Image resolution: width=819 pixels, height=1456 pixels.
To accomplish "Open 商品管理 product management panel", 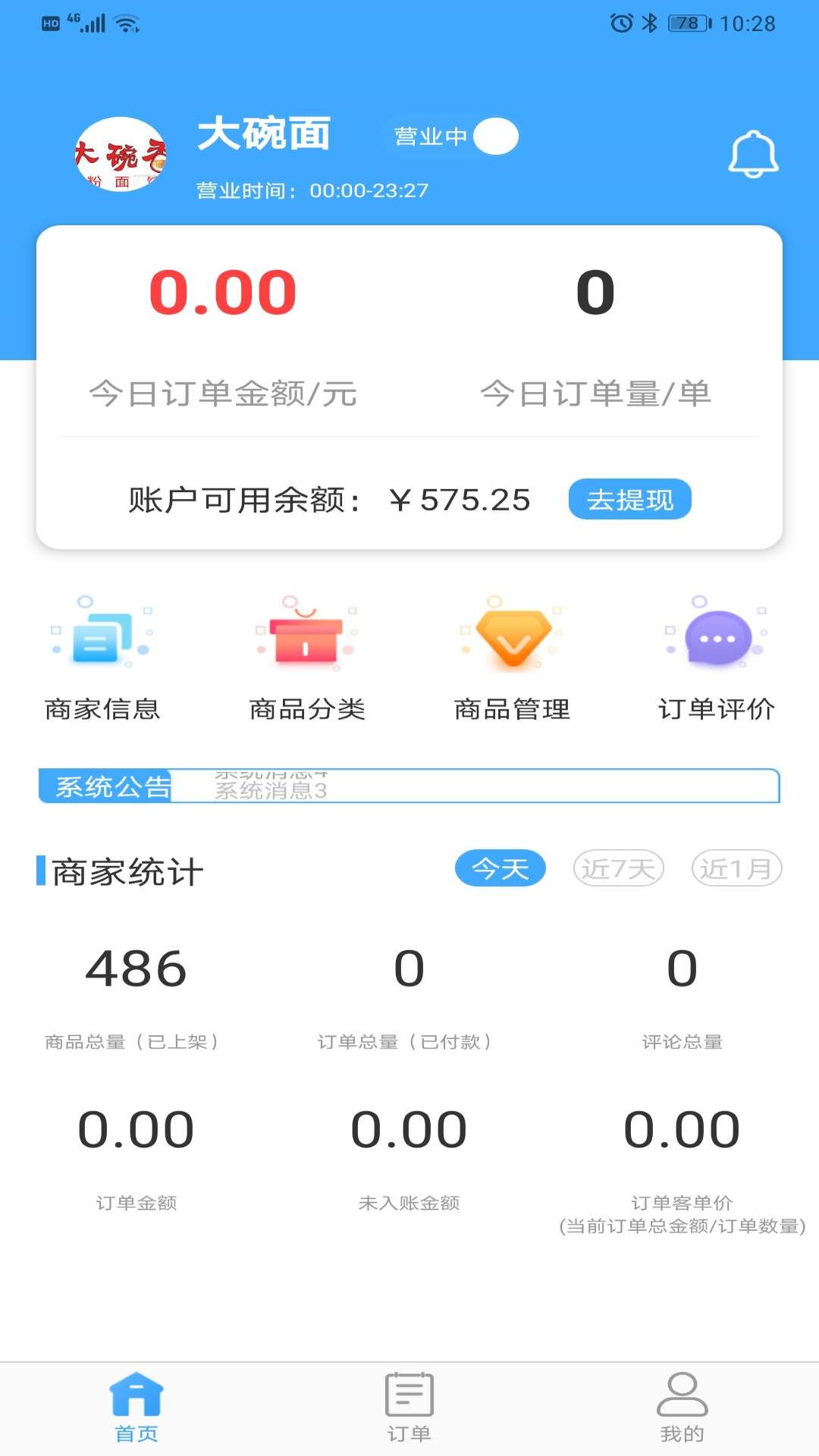I will (x=512, y=660).
